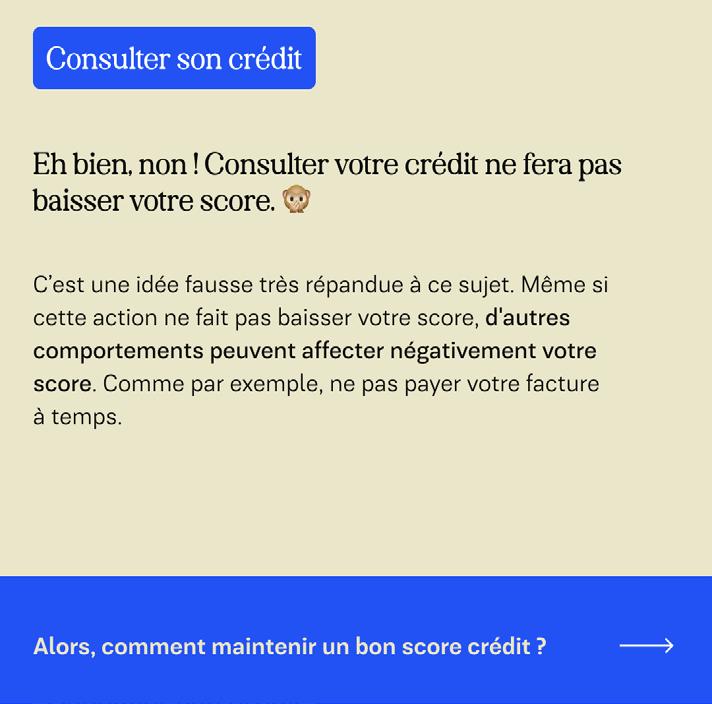Tap the 'Consulter son crédit' button
This screenshot has width=712, height=704.
click(174, 58)
